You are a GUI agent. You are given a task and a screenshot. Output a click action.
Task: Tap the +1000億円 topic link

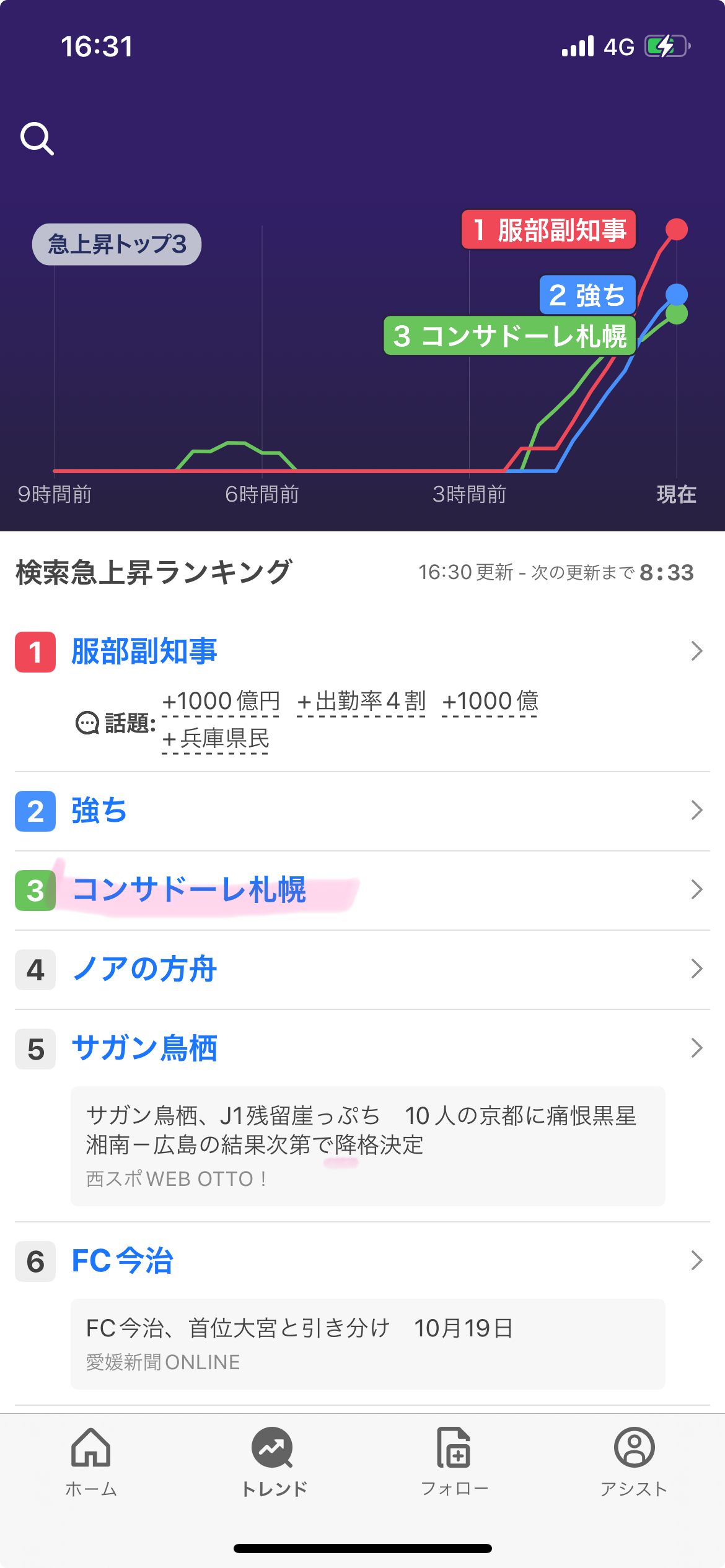221,702
